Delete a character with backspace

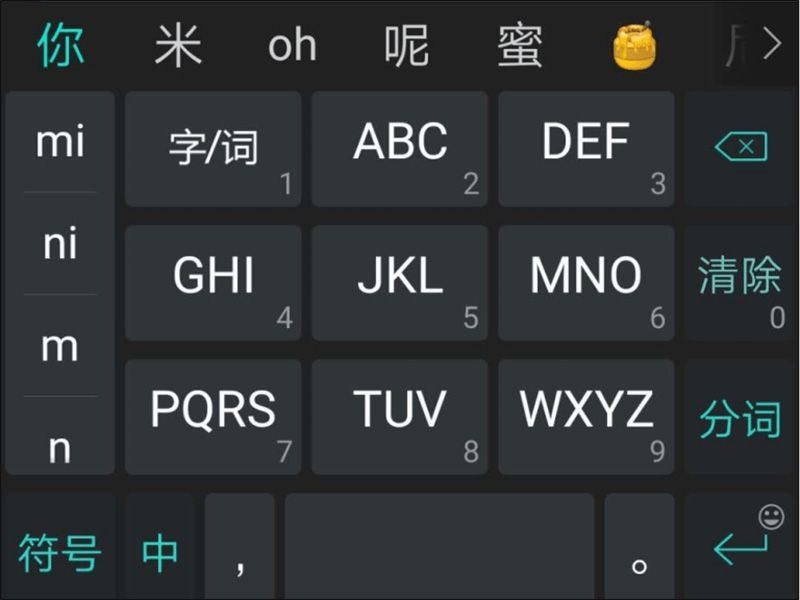tap(741, 148)
